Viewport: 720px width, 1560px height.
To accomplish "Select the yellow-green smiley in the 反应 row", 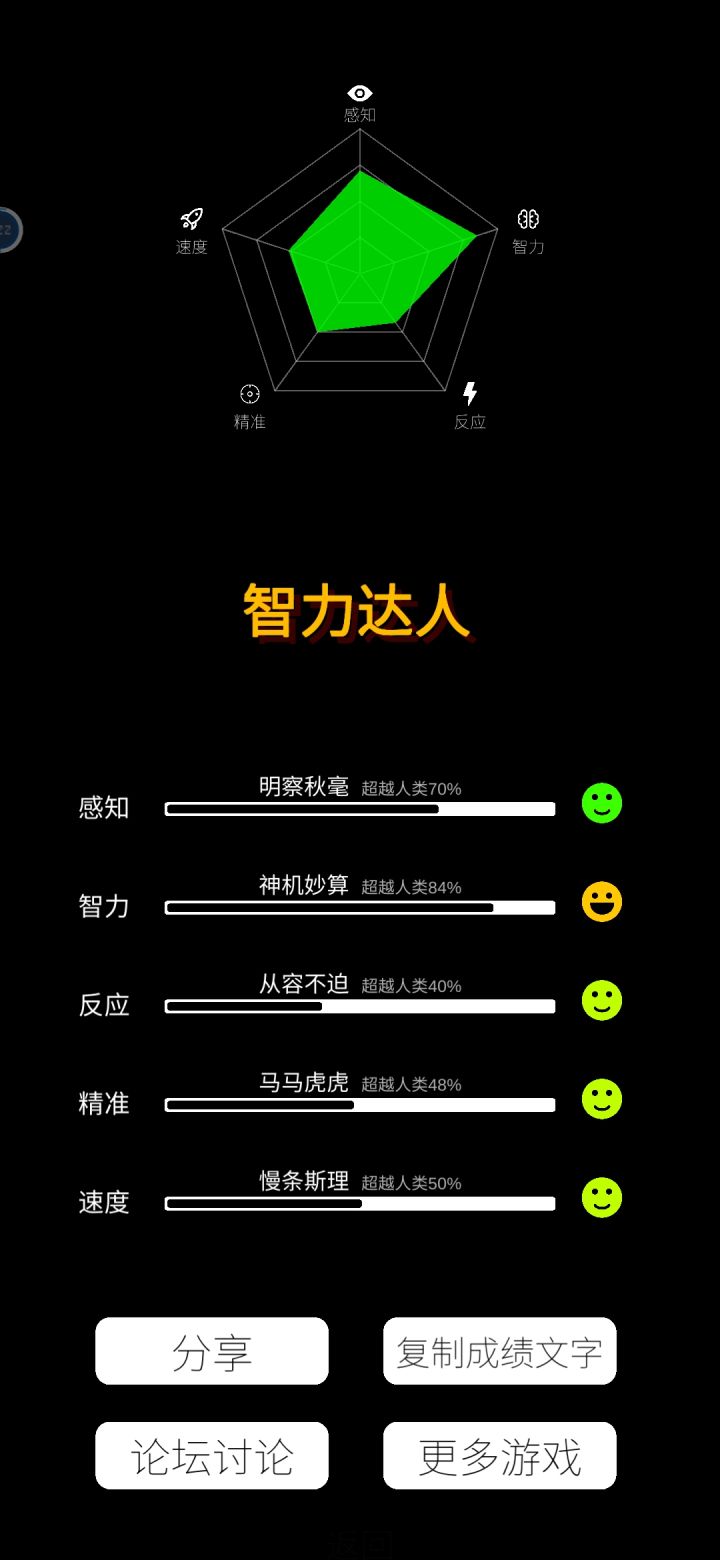I will point(601,1000).
